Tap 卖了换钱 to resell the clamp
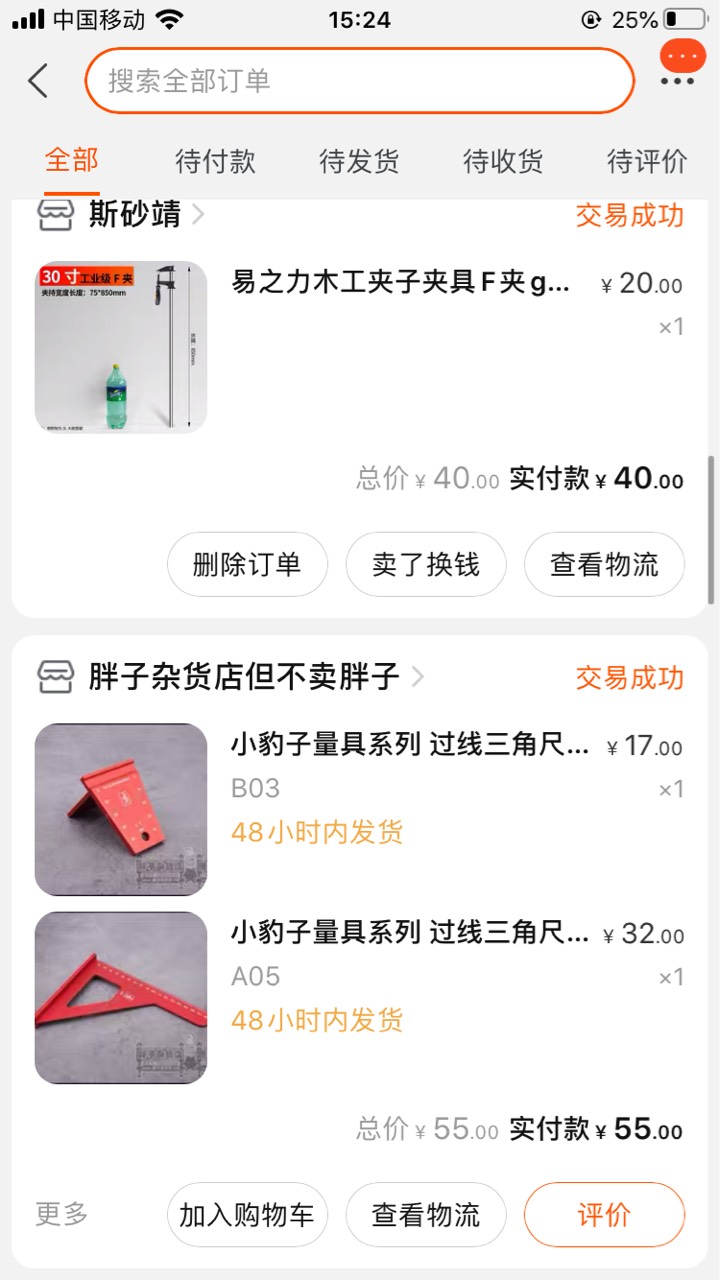720x1280 pixels. [426, 564]
